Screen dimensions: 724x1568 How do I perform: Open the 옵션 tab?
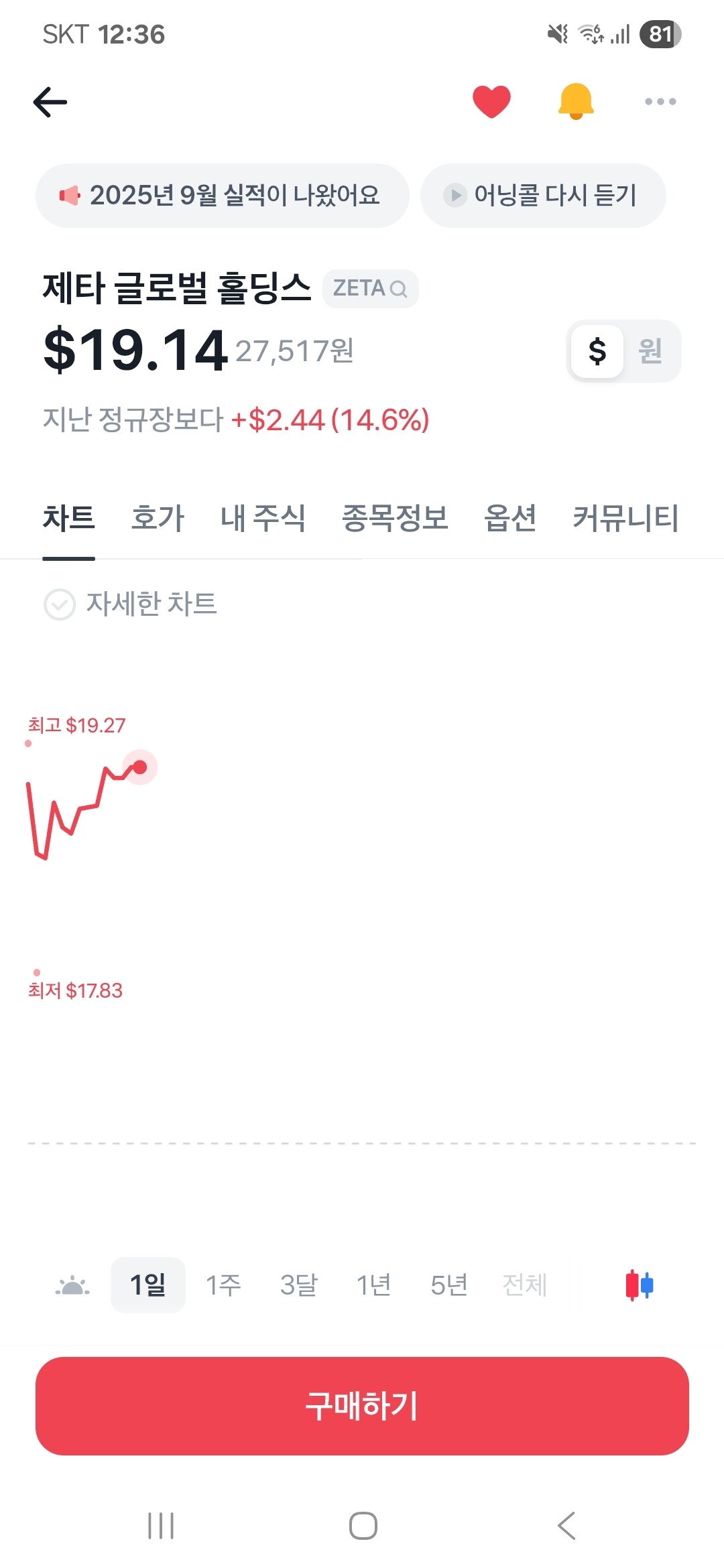(510, 518)
